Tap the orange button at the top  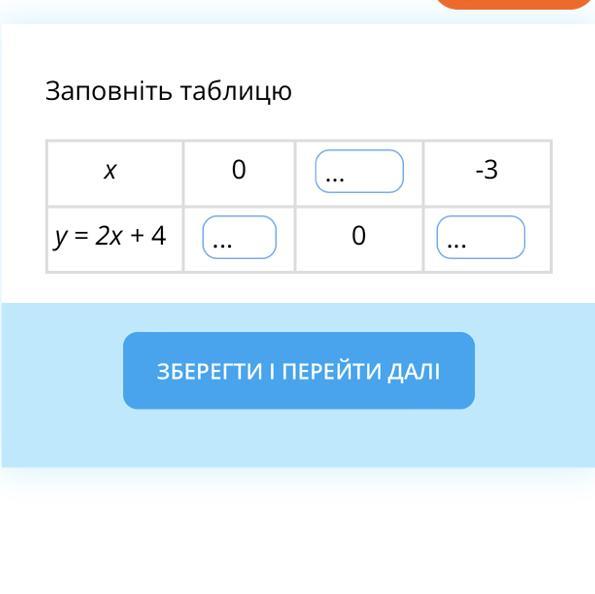pos(513,4)
